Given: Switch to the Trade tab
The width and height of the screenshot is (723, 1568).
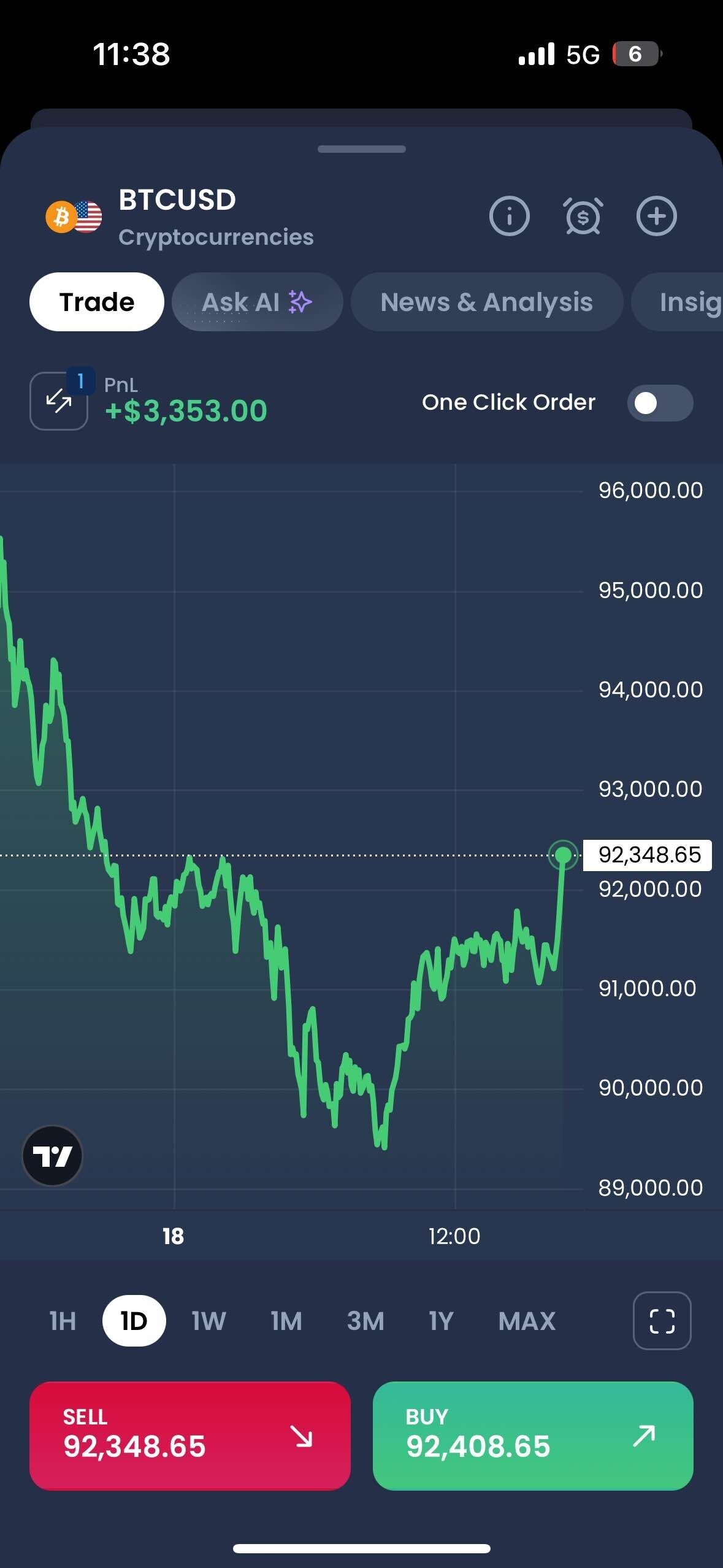Looking at the screenshot, I should [x=97, y=302].
